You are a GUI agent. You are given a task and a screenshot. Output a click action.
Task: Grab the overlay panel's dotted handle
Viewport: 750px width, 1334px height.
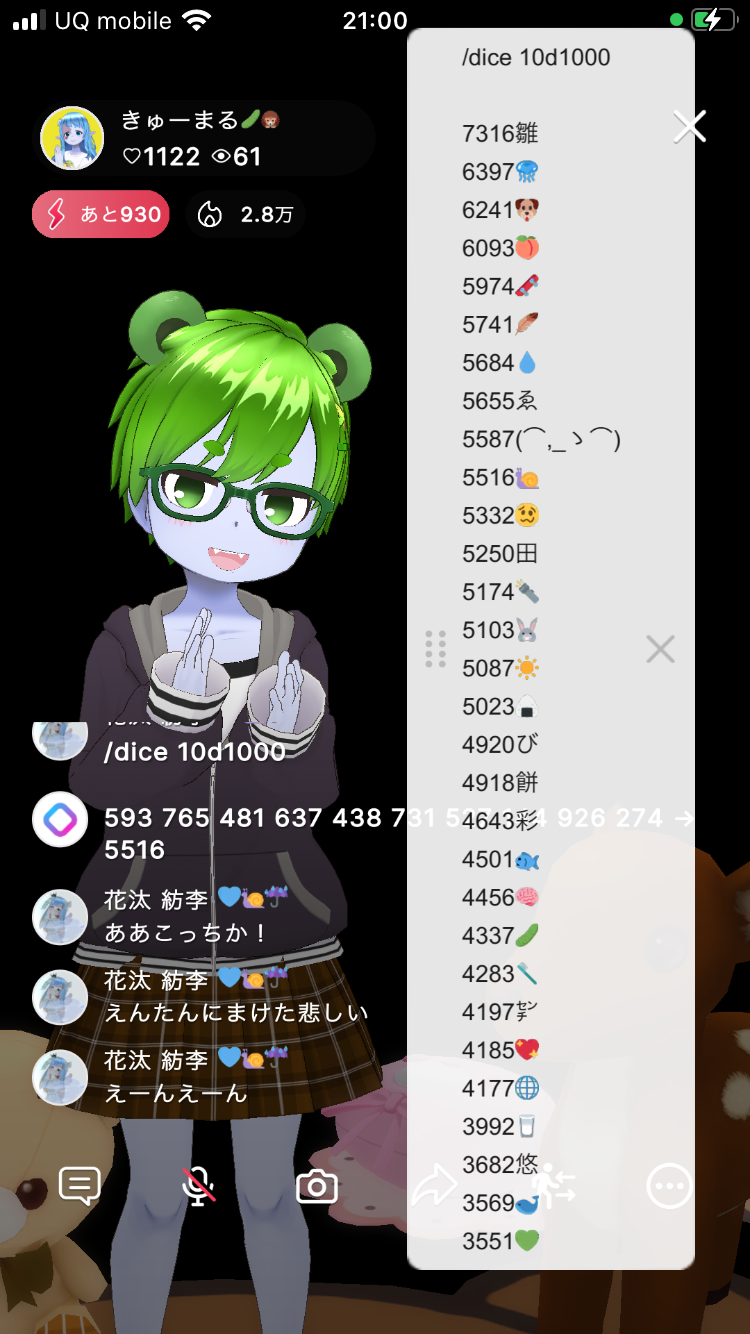click(x=435, y=650)
